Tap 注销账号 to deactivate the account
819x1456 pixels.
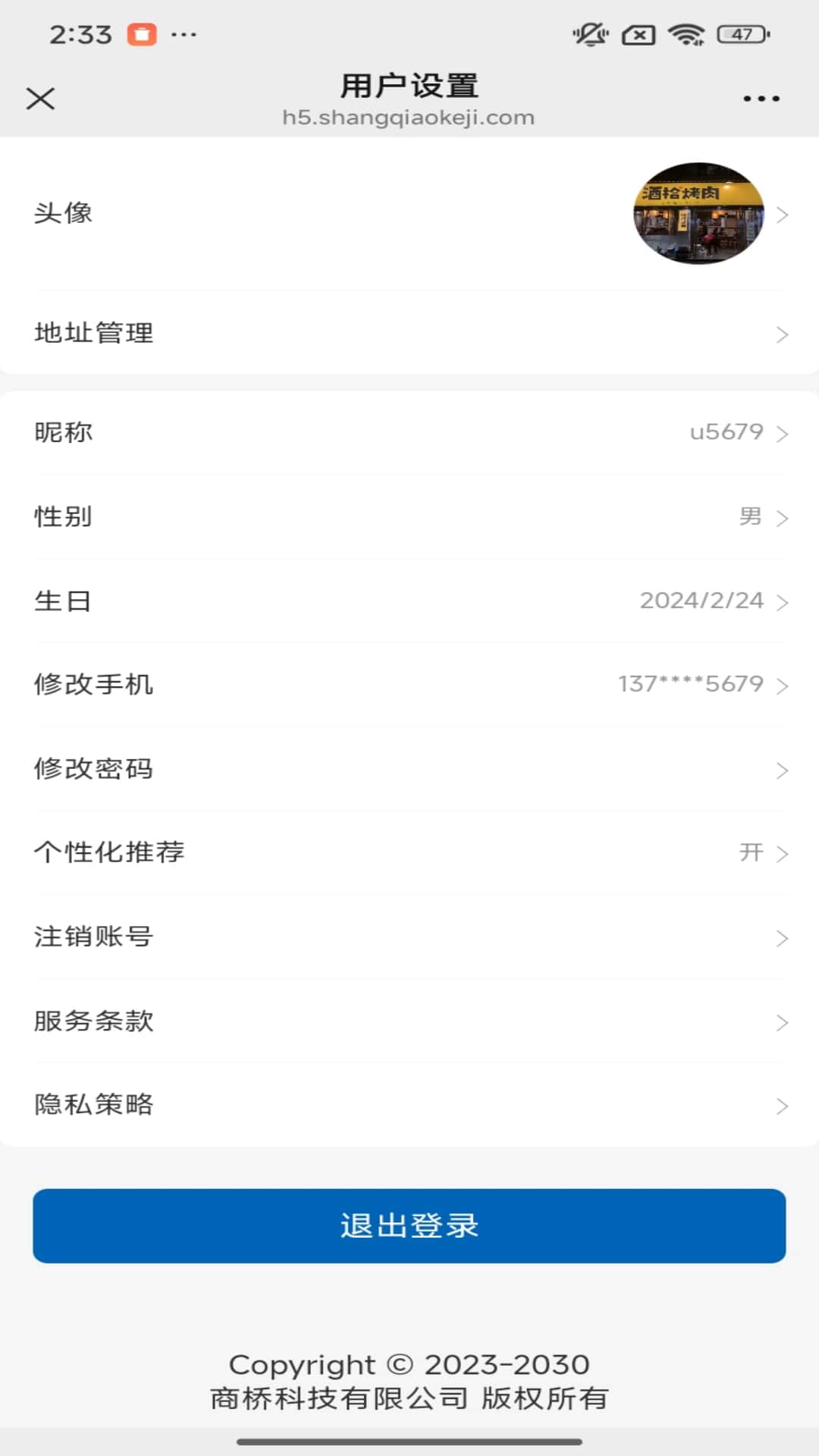(x=409, y=937)
